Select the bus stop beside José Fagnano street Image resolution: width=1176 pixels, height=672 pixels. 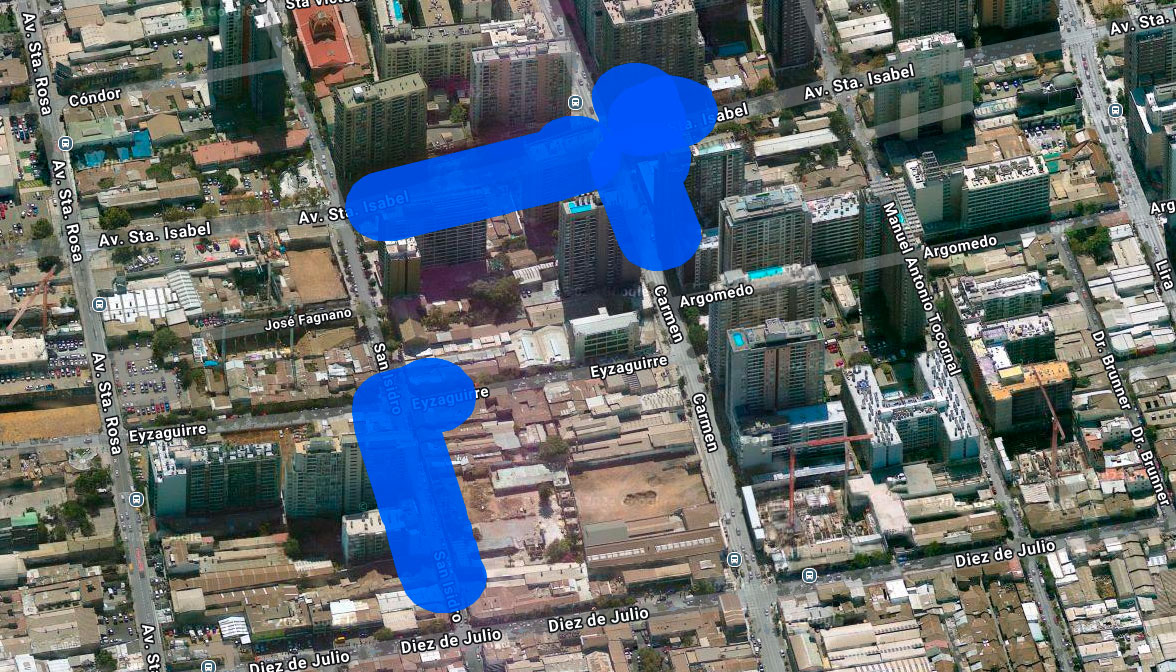point(98,304)
